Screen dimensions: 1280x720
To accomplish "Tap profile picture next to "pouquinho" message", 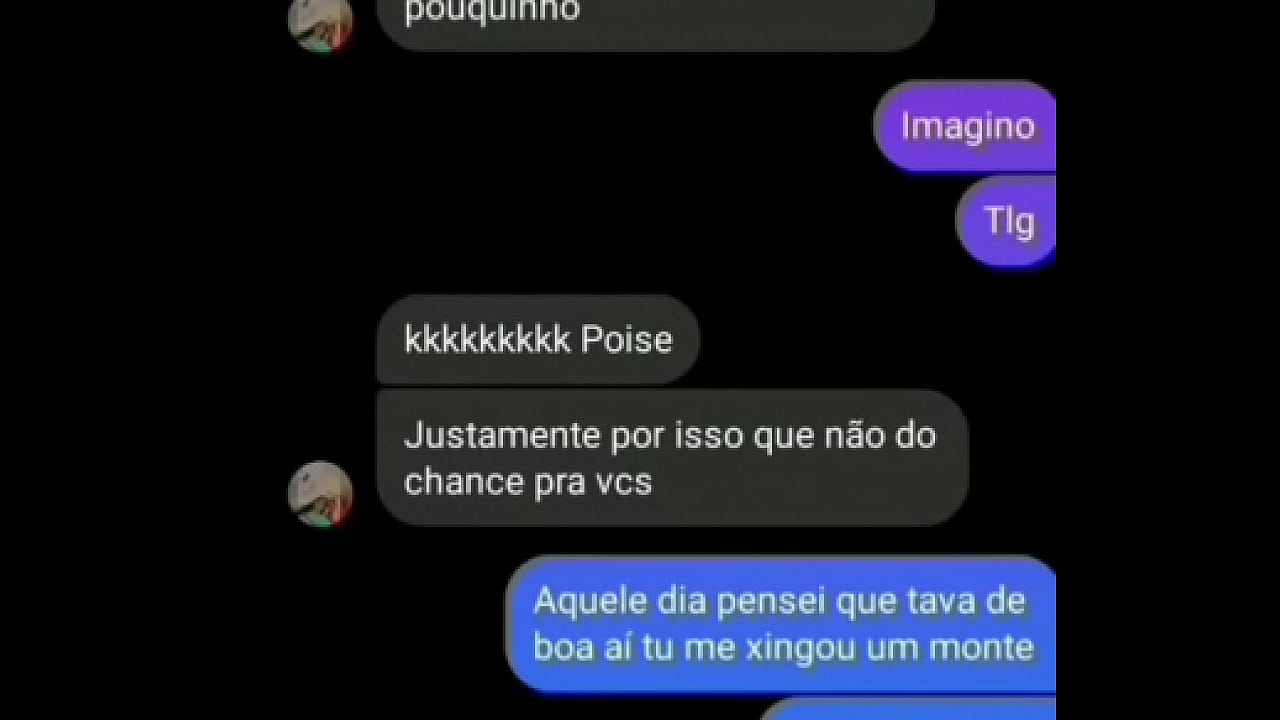I will point(320,22).
